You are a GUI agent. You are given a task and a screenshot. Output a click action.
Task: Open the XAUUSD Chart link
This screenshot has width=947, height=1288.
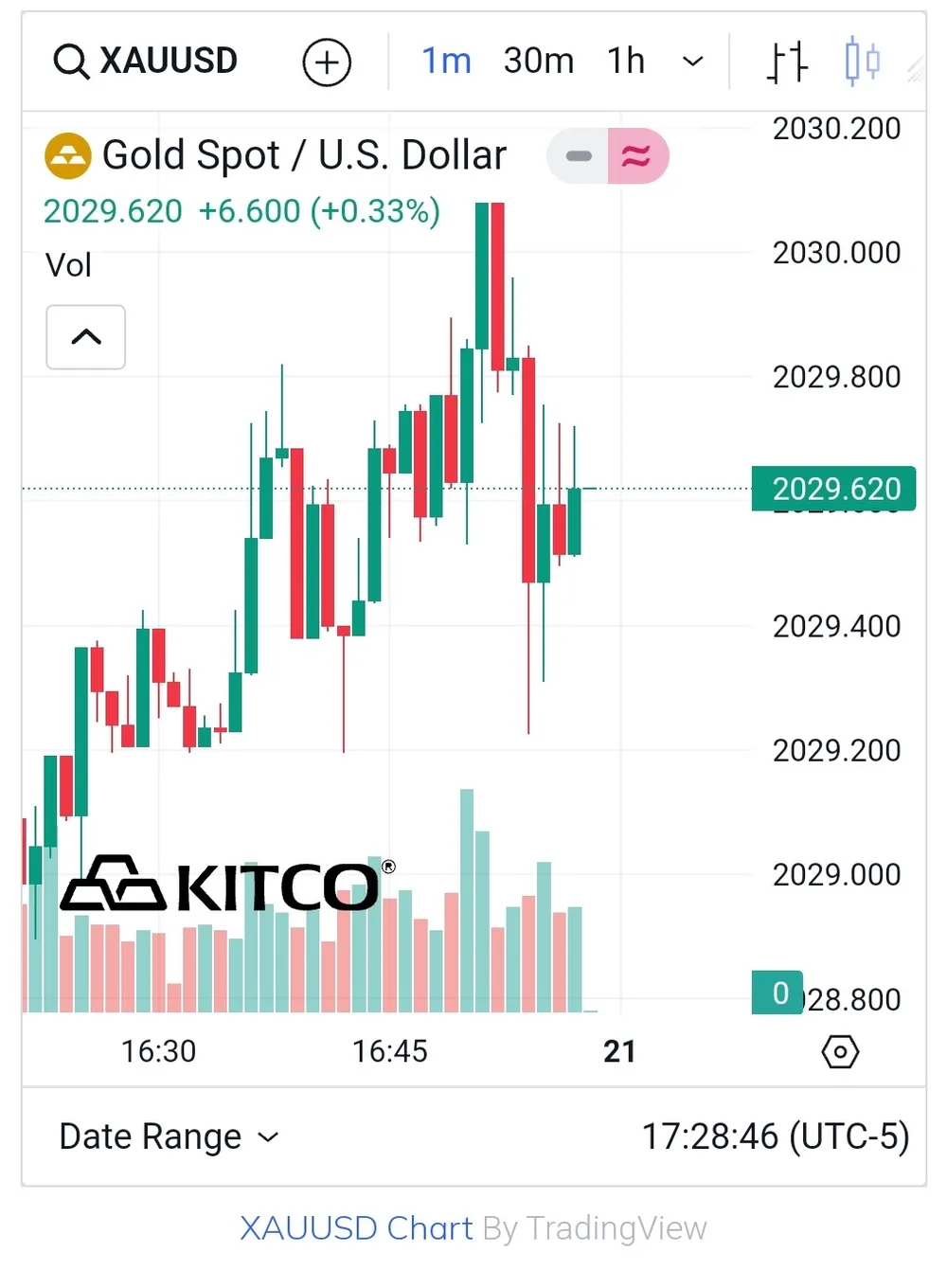coord(356,1228)
